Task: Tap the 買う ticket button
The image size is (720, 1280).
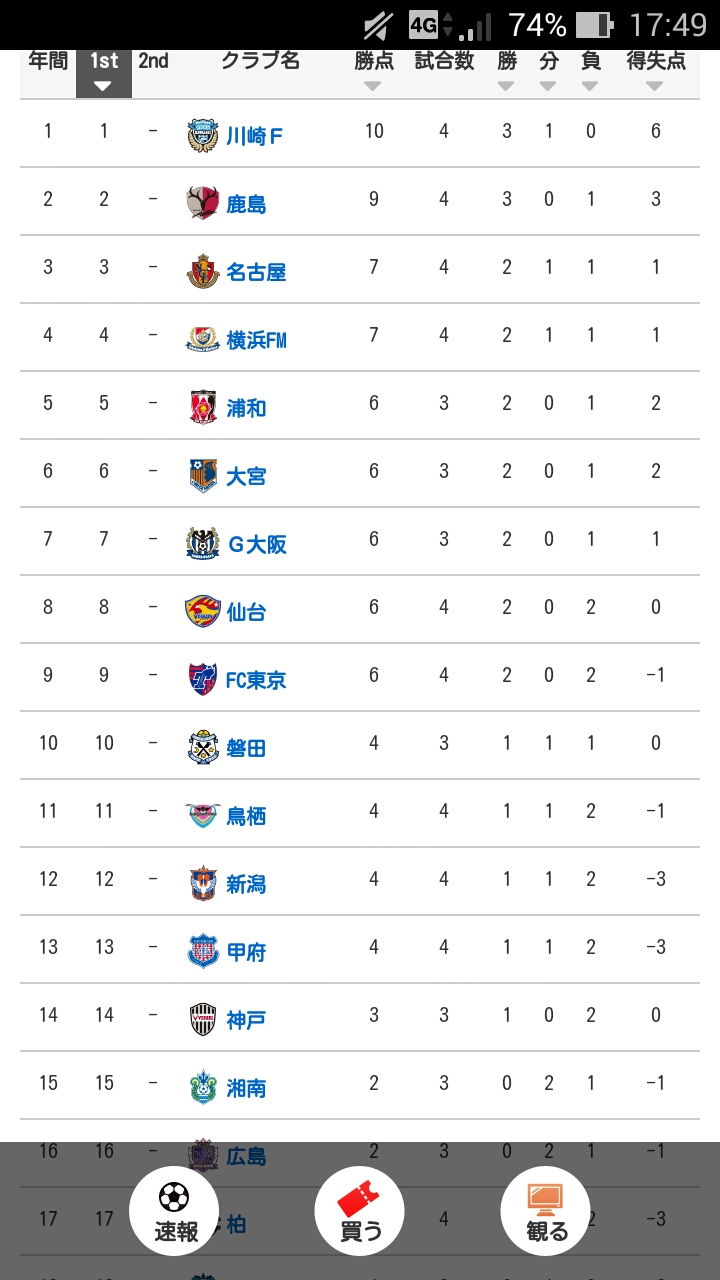Action: coord(360,1212)
